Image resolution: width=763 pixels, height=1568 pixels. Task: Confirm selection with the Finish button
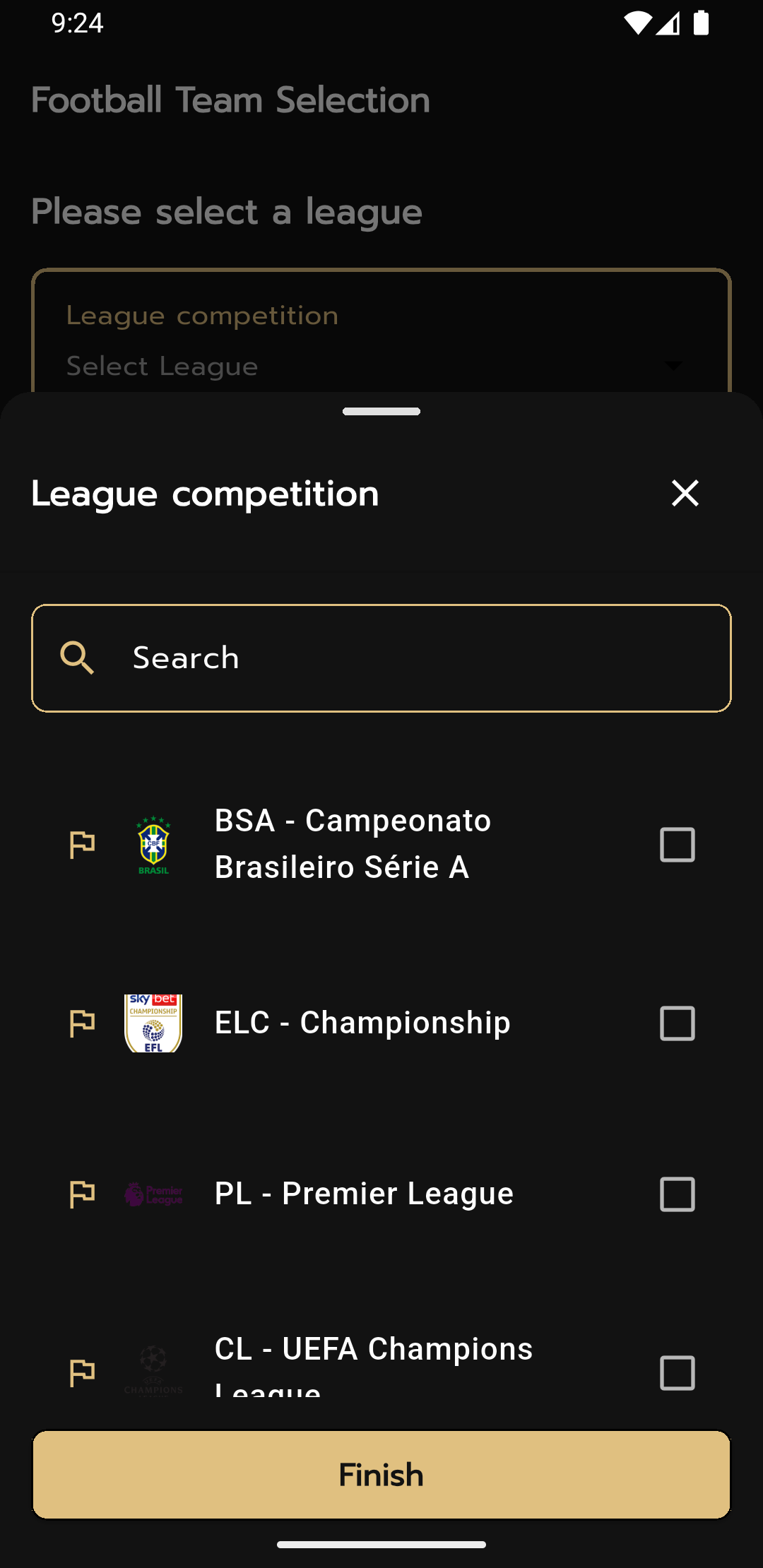tap(381, 1475)
